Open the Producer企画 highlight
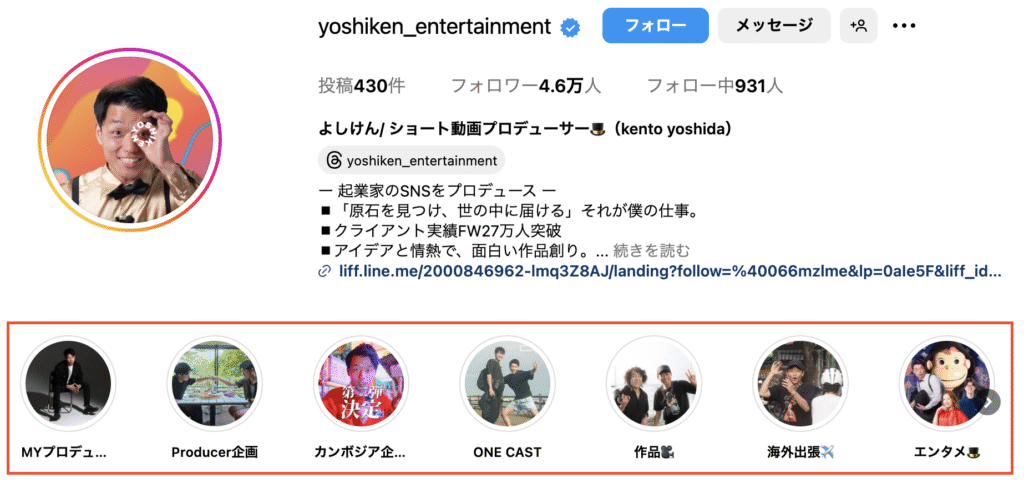1024x483 pixels. (x=214, y=383)
